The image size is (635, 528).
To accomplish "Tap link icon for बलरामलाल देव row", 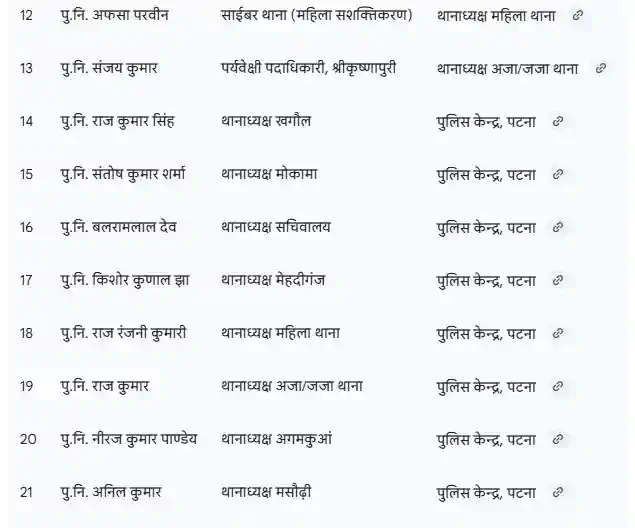I will click(x=558, y=227).
